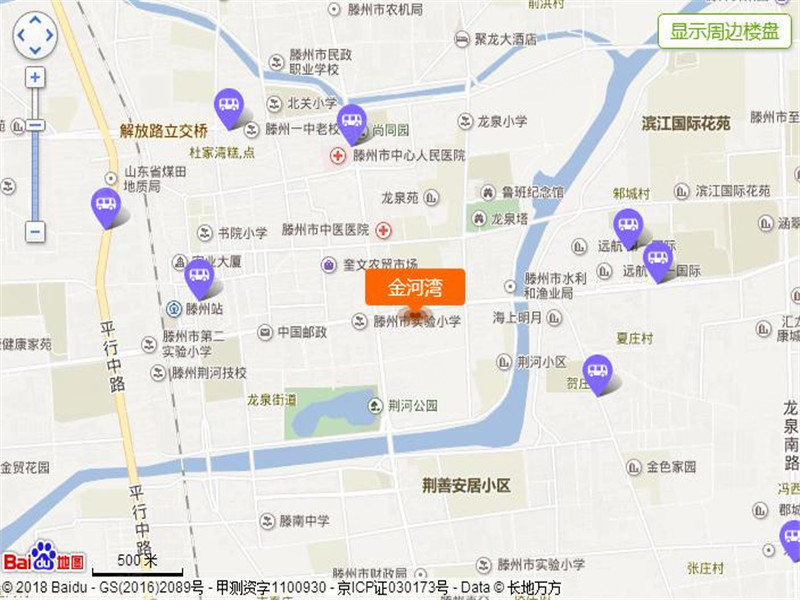This screenshot has height=600, width=800.
Task: Select the bus marker near 贺庄
Action: coord(597,372)
